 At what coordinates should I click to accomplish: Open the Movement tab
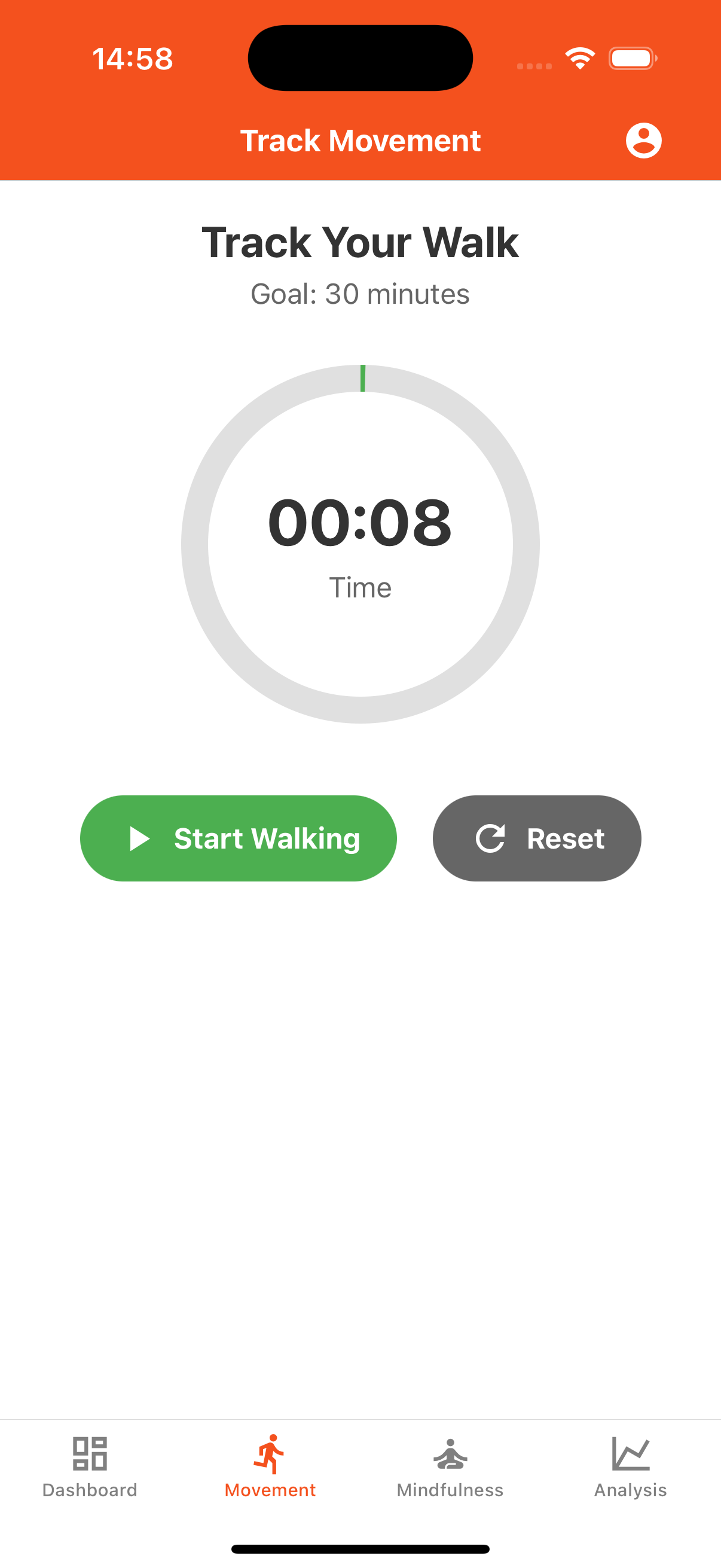click(x=270, y=1467)
